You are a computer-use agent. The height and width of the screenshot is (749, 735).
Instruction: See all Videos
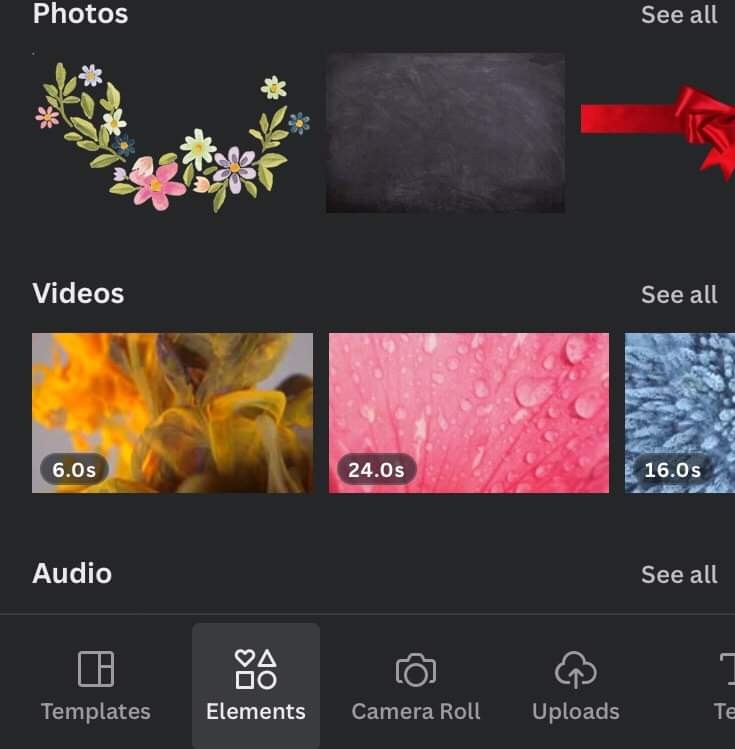click(x=679, y=294)
